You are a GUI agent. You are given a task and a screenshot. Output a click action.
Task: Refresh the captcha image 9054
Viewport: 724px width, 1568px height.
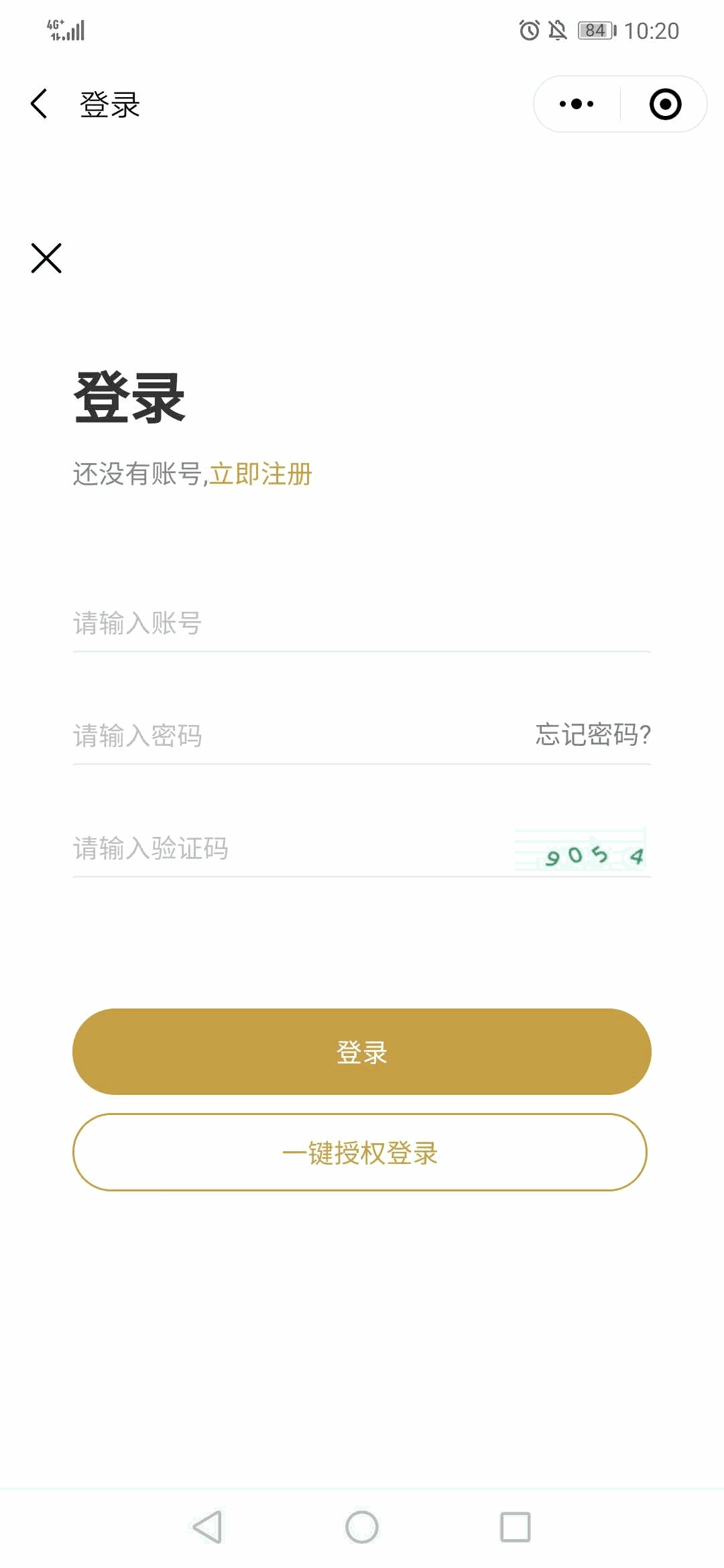[x=581, y=850]
